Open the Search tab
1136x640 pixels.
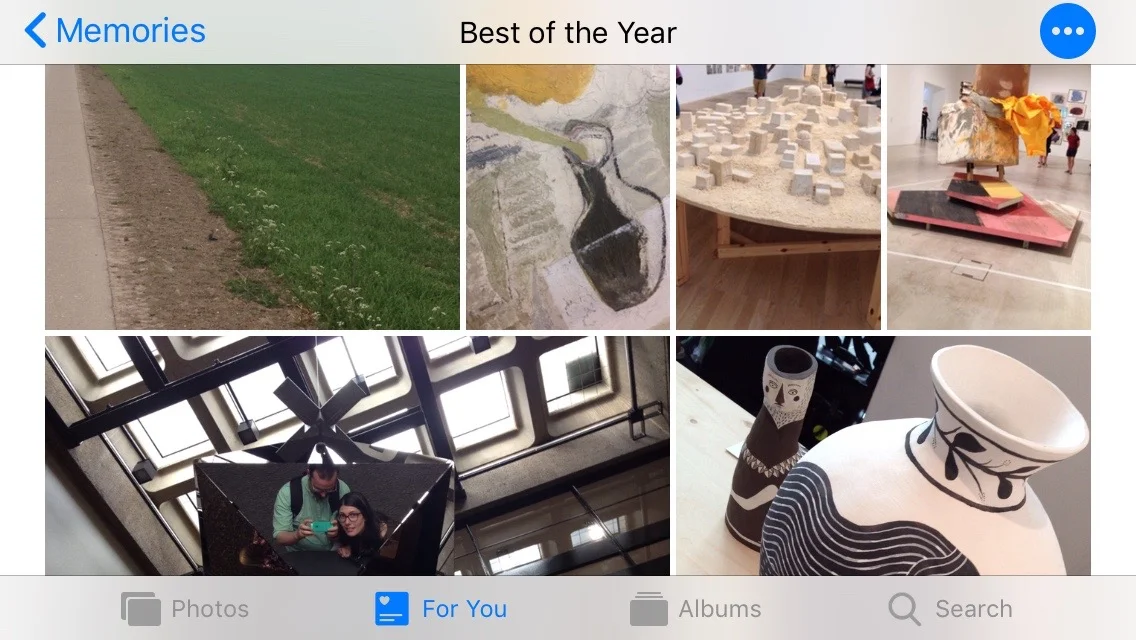tap(950, 608)
